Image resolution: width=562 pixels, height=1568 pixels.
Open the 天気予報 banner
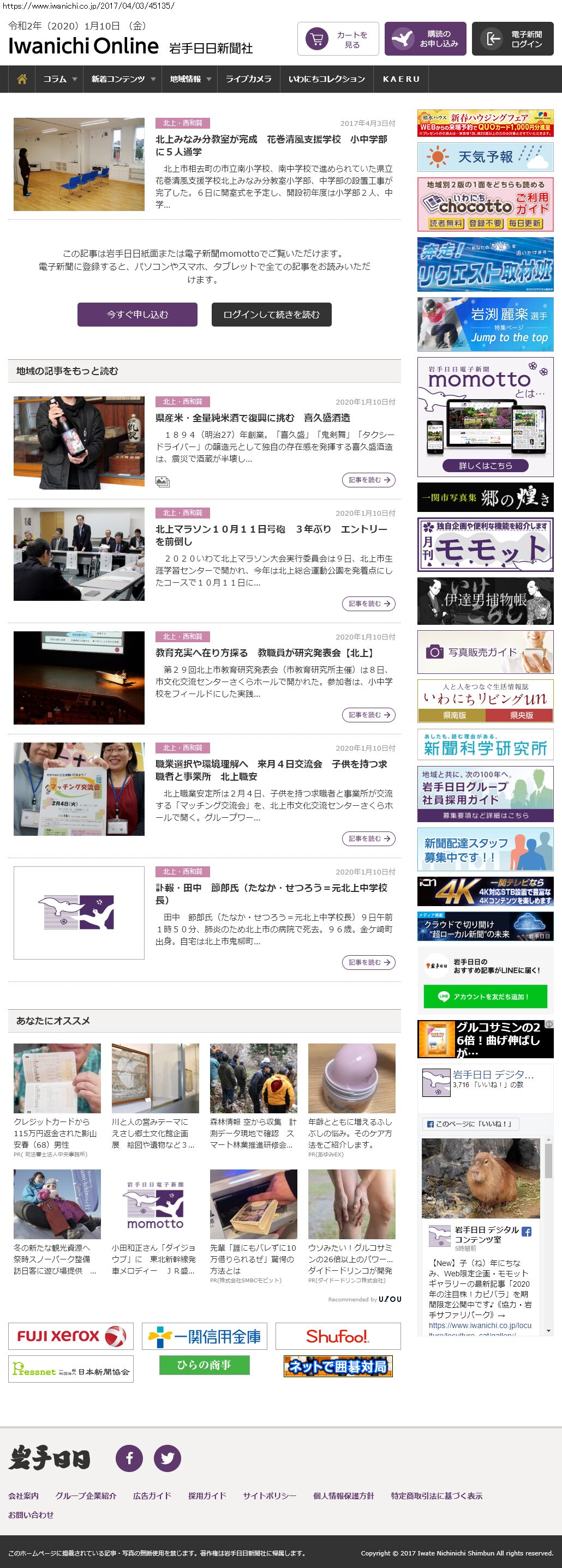(x=485, y=157)
